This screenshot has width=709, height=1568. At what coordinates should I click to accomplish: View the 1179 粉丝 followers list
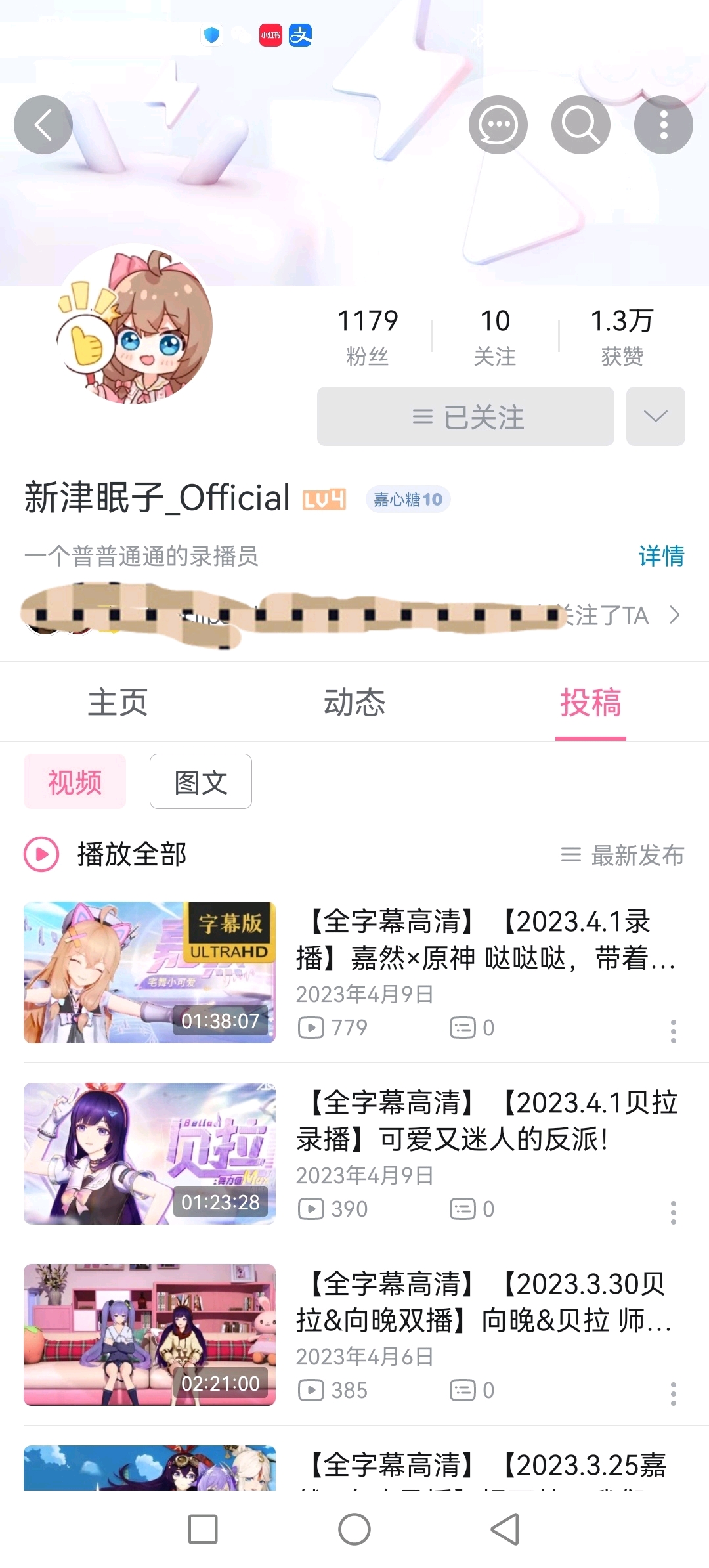click(367, 336)
